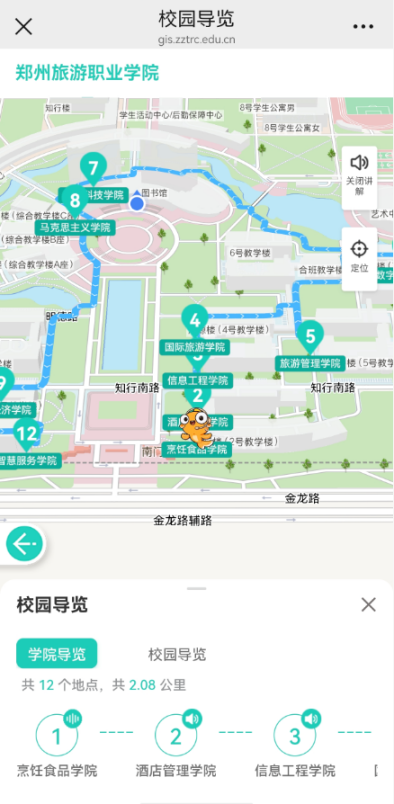Tap the 定位 location button
Viewport: 394px width, 804px height.
(x=359, y=259)
